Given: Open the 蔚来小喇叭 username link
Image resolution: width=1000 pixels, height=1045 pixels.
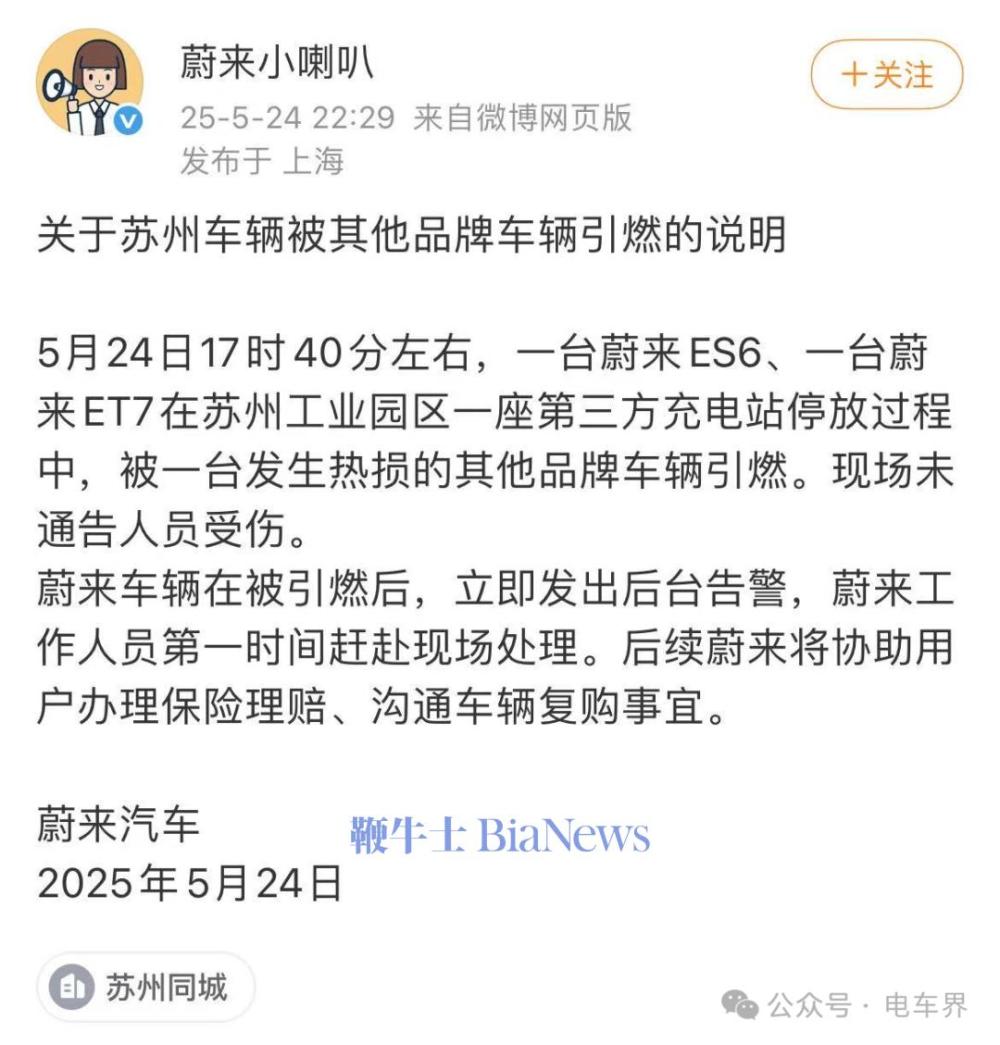Looking at the screenshot, I should tap(276, 63).
